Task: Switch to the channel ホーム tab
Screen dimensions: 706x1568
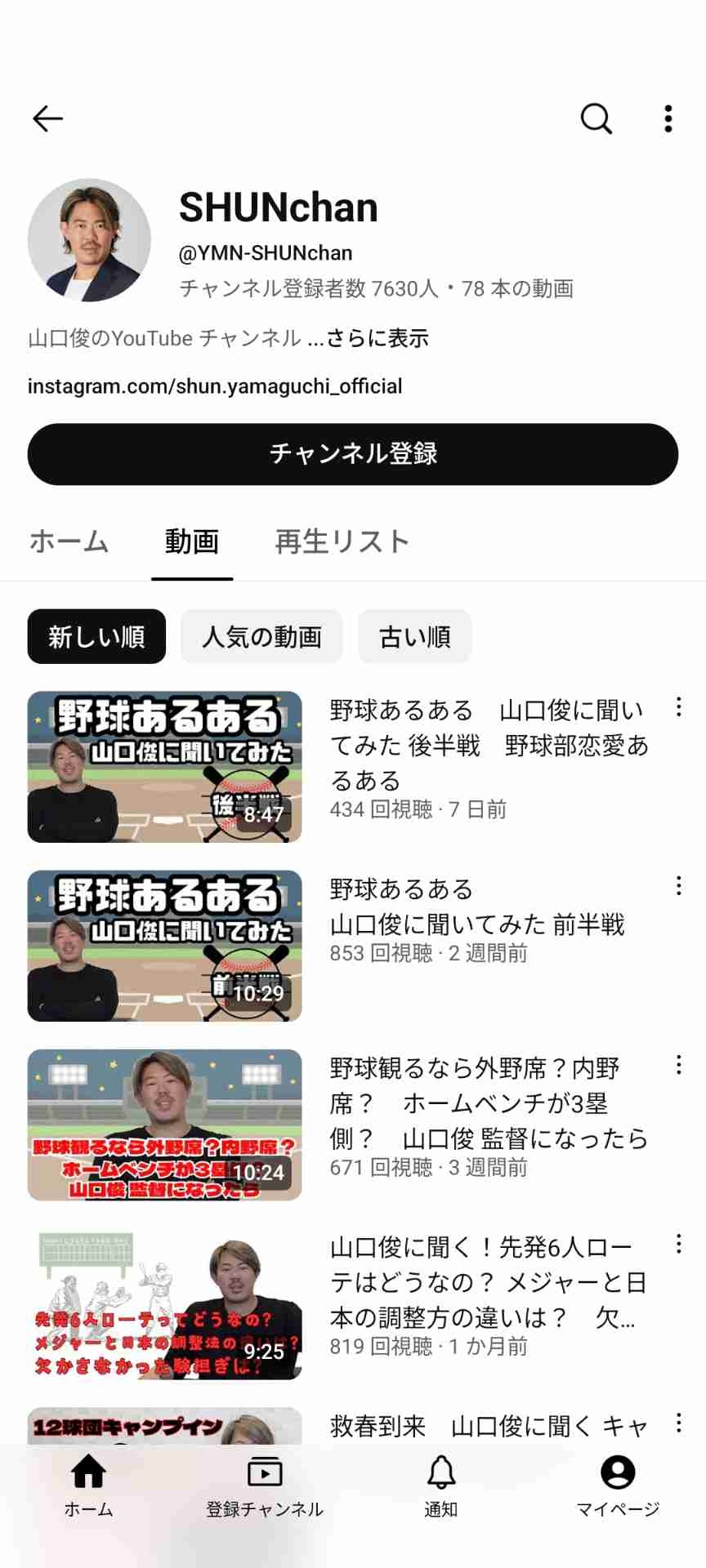Action: point(69,541)
